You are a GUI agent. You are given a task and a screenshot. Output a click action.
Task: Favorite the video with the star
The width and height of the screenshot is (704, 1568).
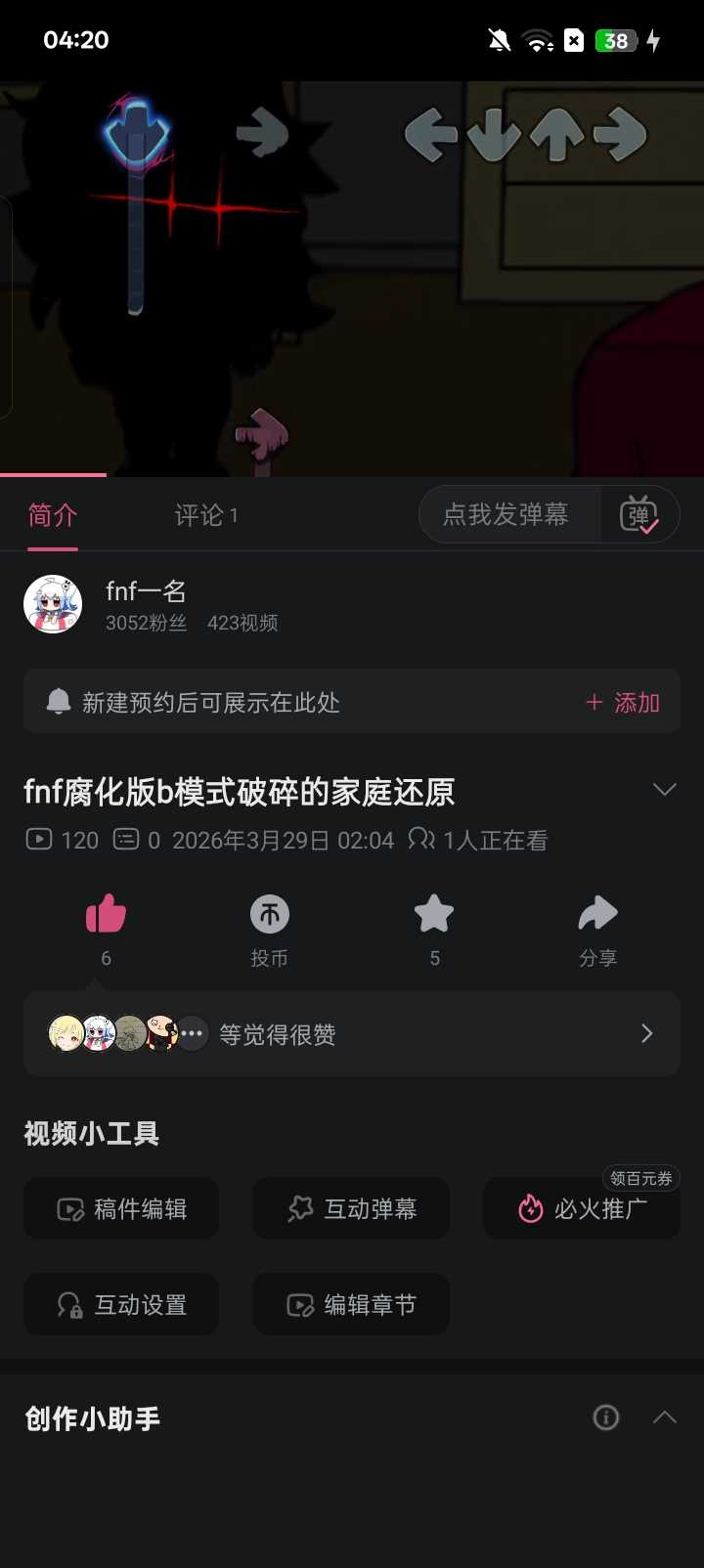(434, 915)
